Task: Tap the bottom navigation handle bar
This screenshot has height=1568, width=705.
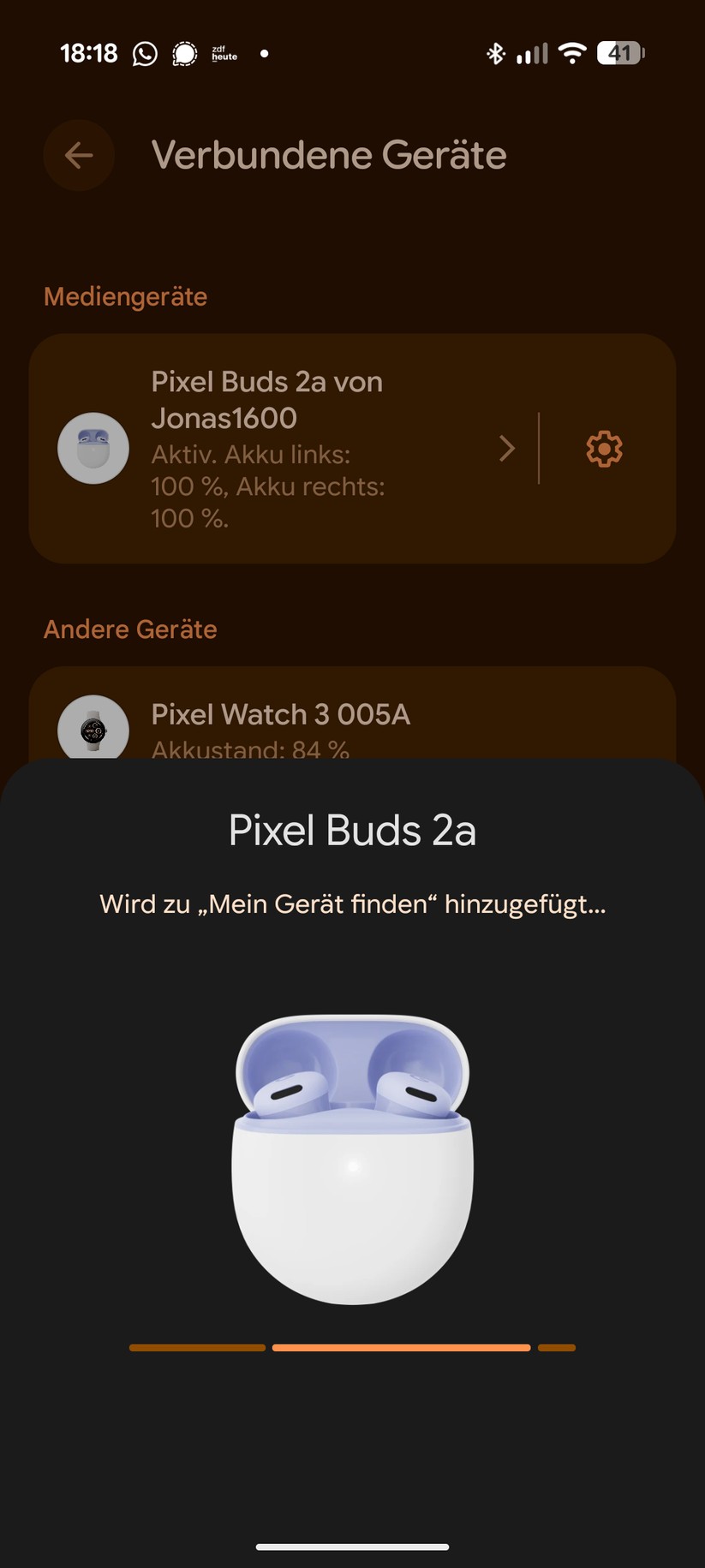Action: [352, 1547]
